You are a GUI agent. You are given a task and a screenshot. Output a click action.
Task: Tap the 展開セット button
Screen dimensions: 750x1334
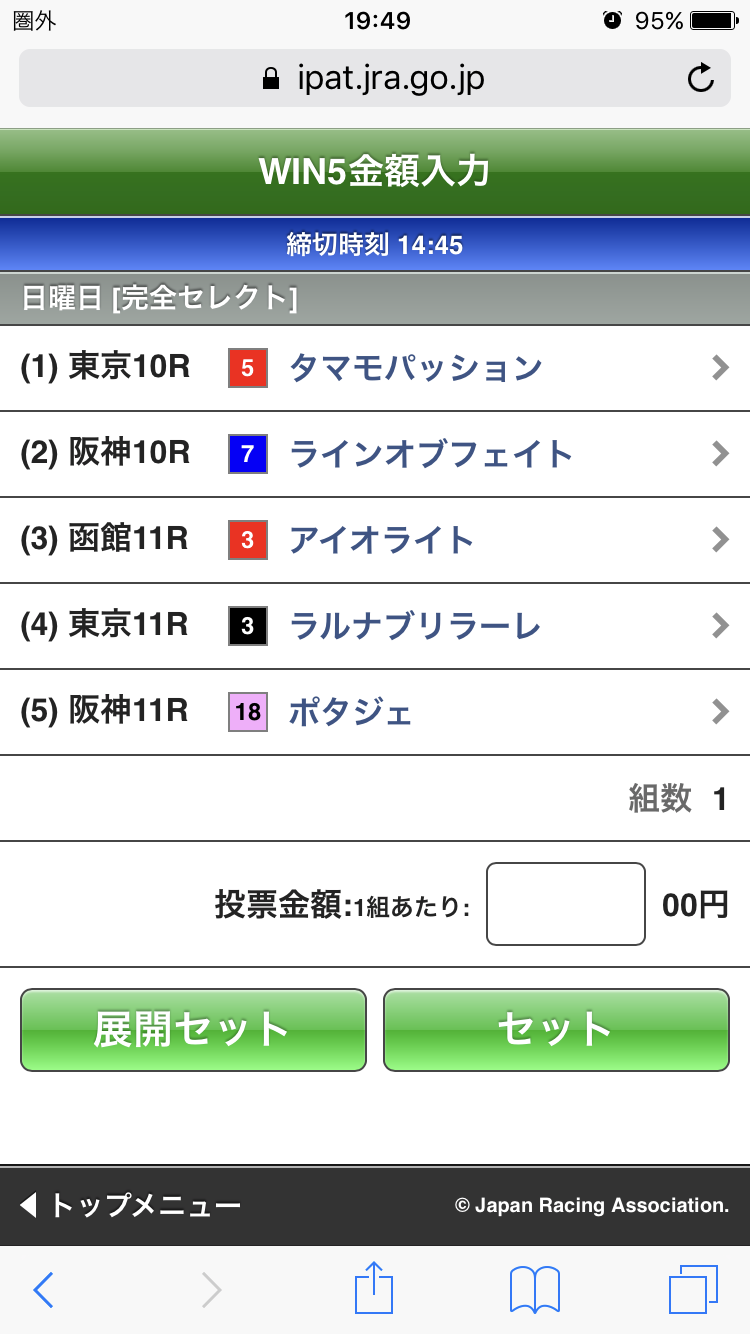pyautogui.click(x=193, y=1030)
